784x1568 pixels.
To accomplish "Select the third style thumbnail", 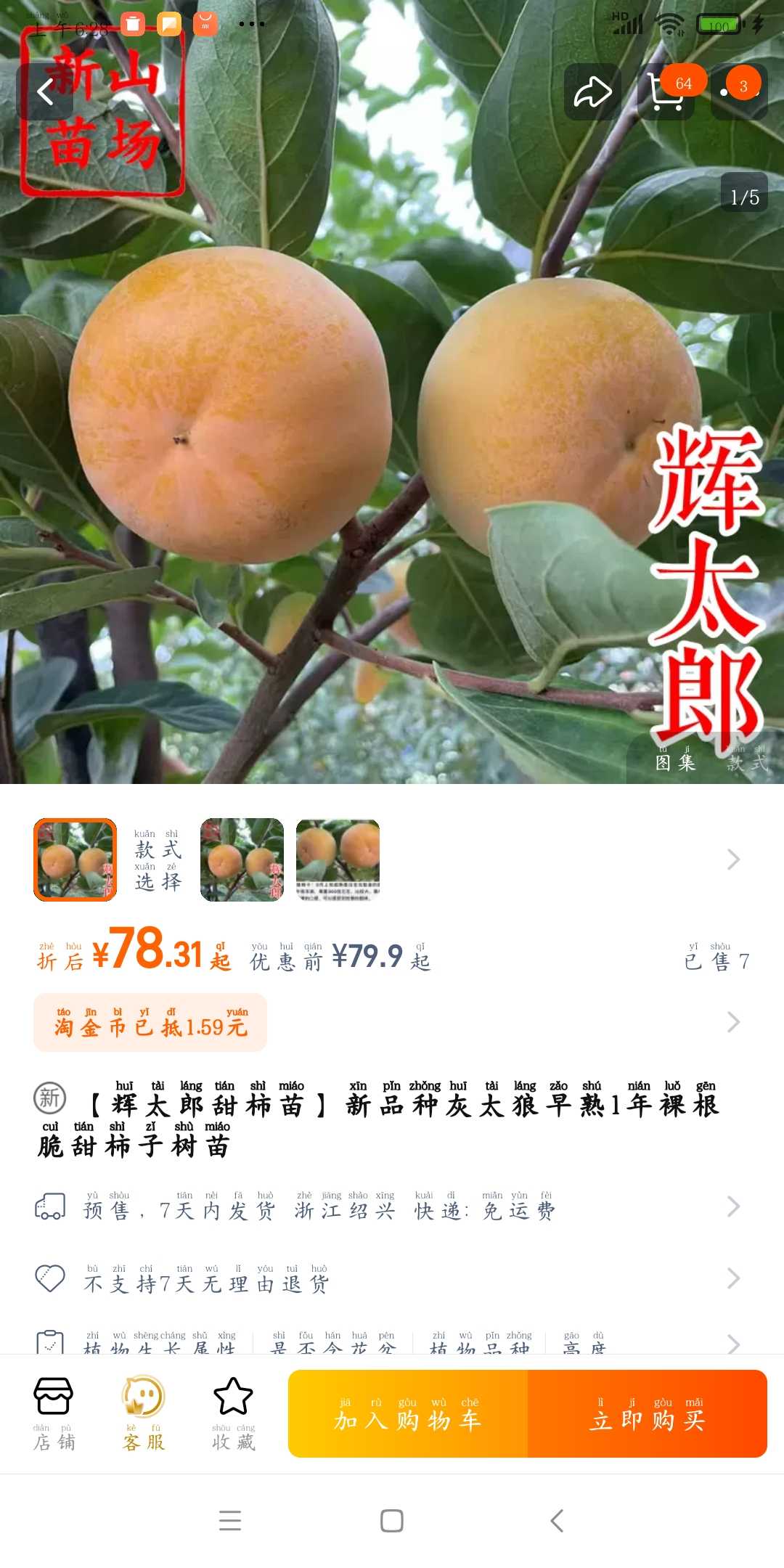I will pyautogui.click(x=338, y=859).
